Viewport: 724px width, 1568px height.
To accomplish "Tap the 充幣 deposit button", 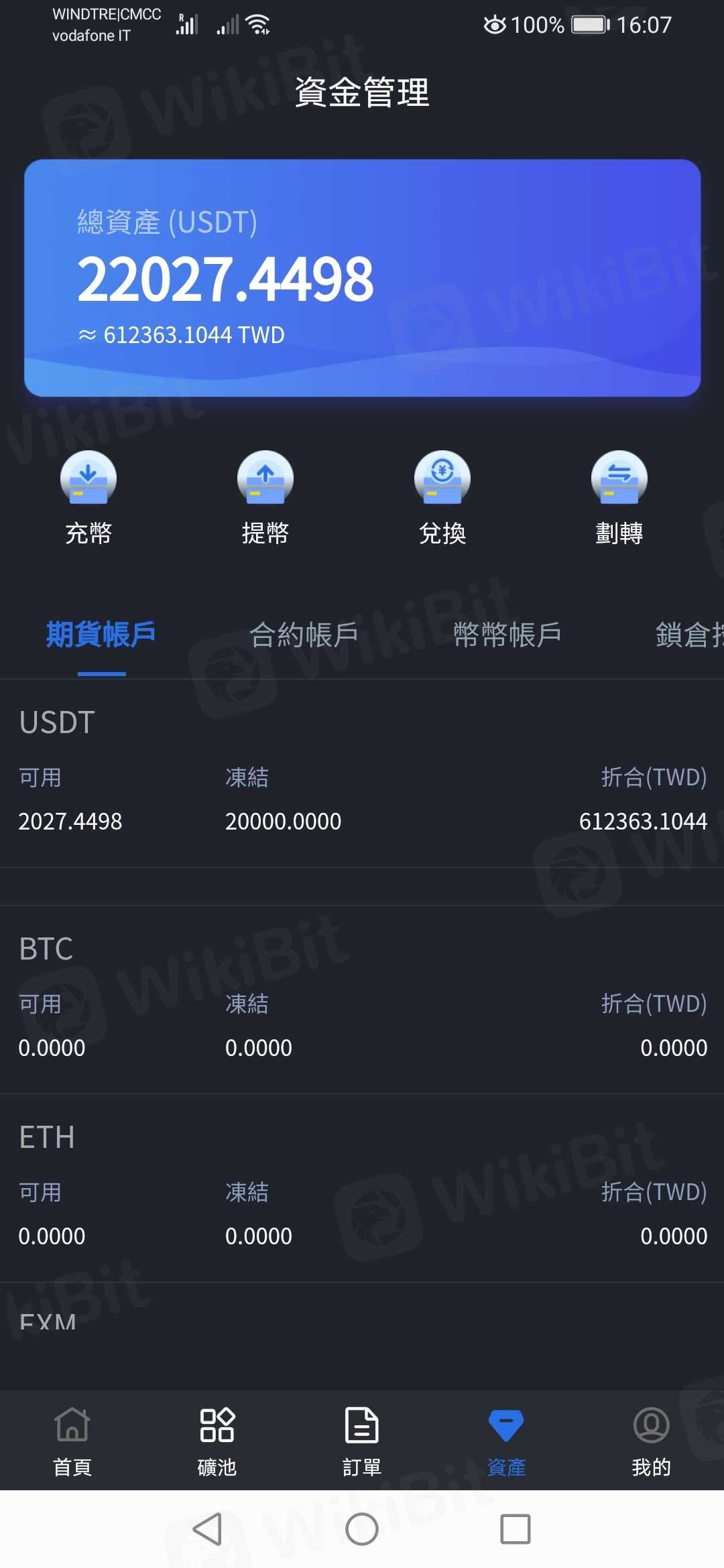I will pyautogui.click(x=88, y=496).
